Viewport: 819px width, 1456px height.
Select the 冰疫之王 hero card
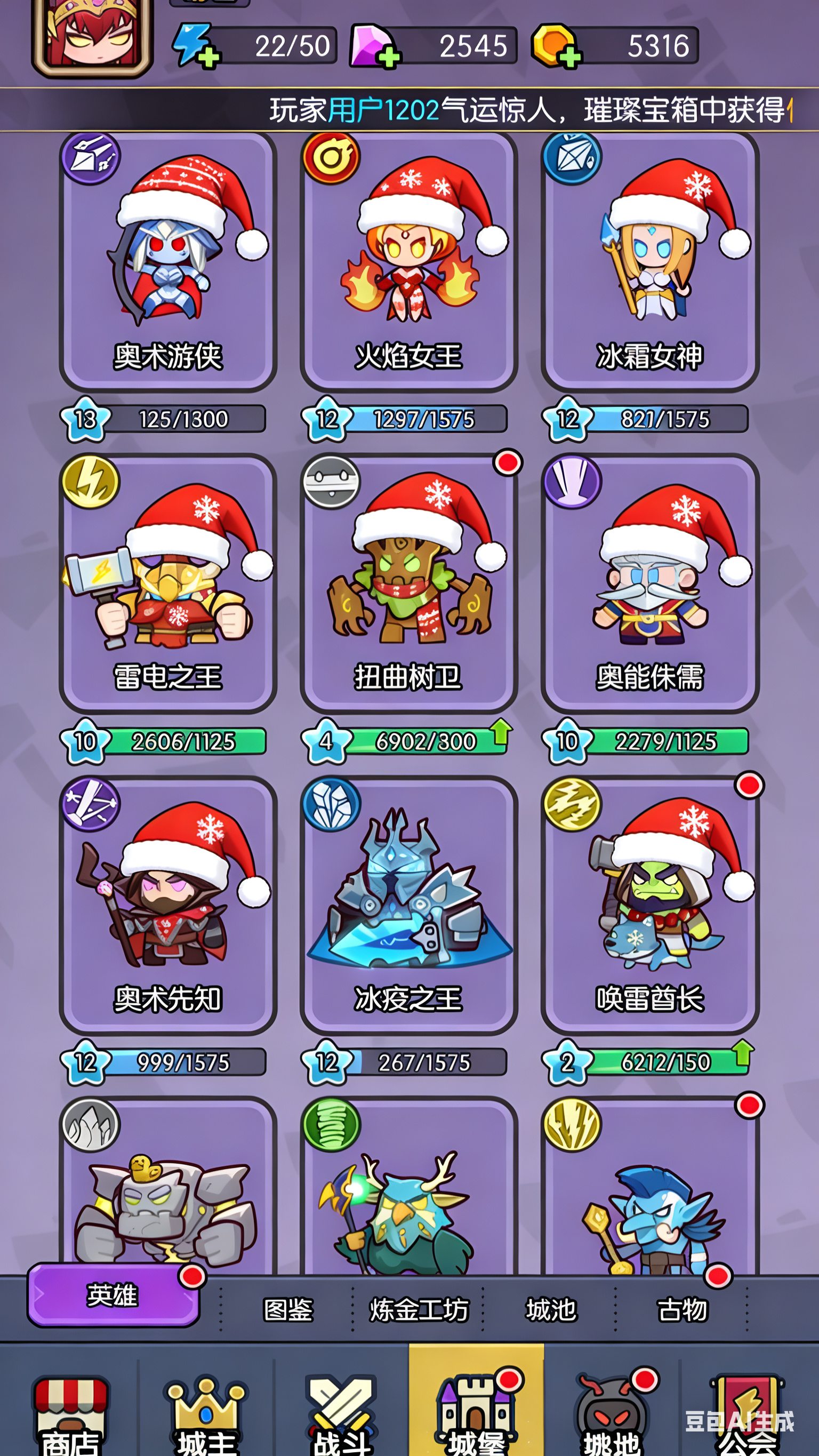pyautogui.click(x=408, y=905)
